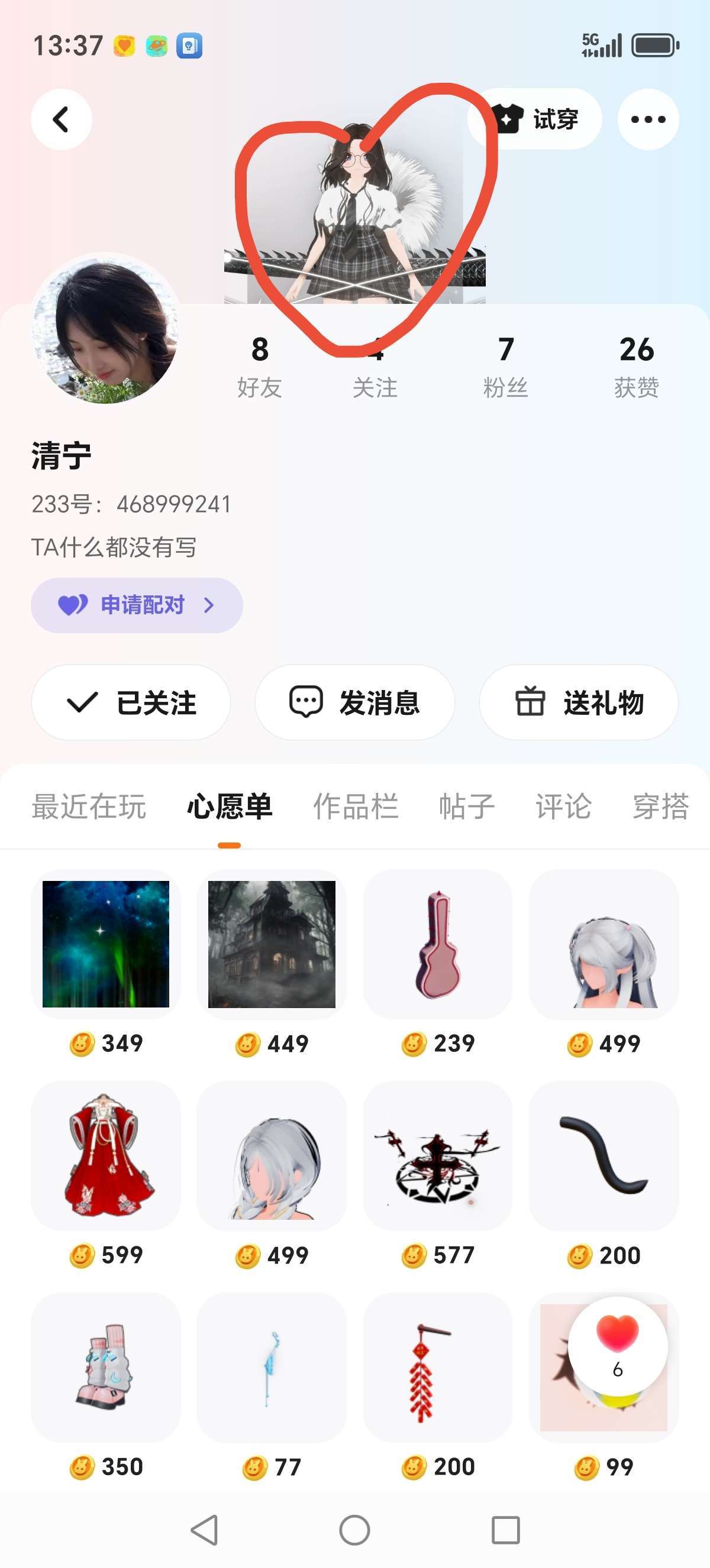Open 清宁's profile avatar photo

point(106,329)
